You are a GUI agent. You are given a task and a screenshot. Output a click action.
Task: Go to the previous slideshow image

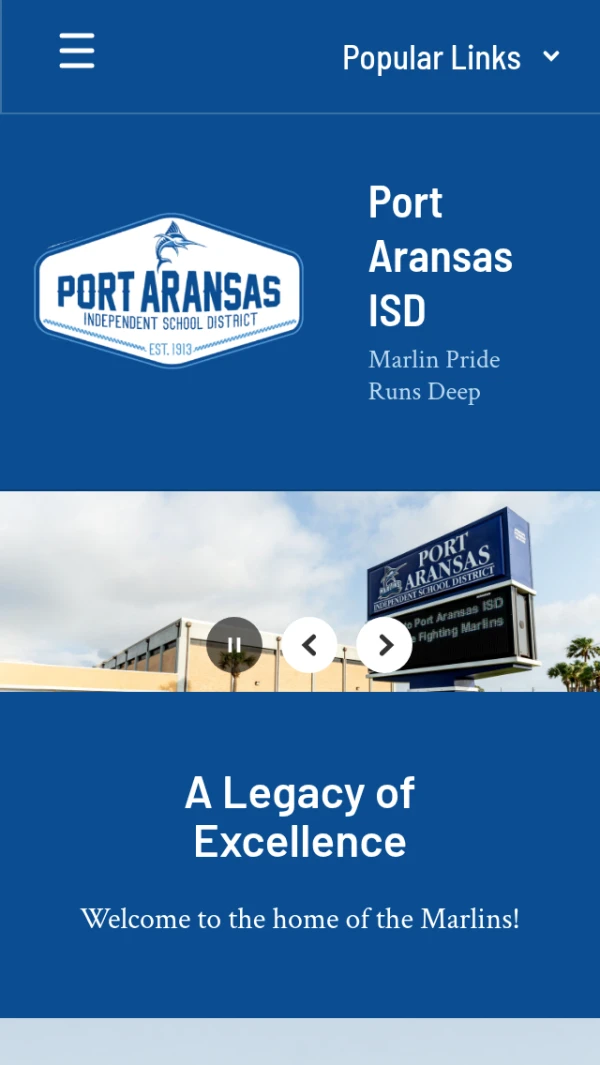click(x=310, y=645)
